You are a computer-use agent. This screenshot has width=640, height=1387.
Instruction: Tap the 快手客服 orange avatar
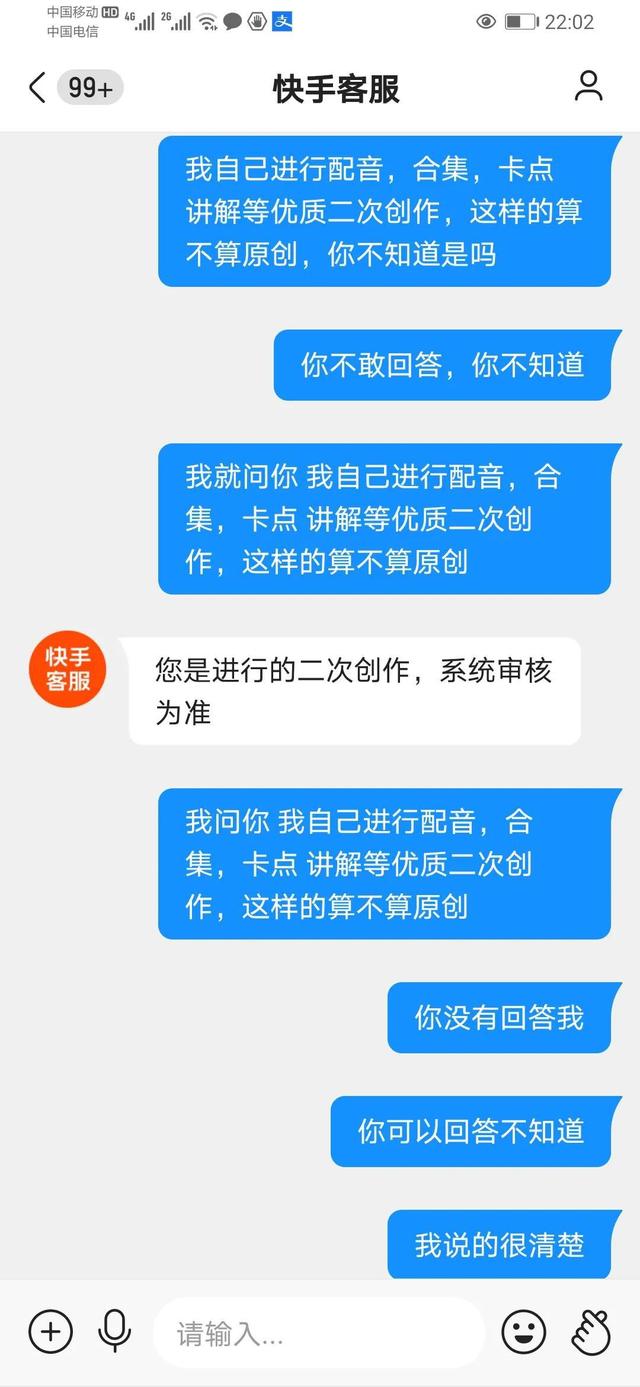[x=67, y=669]
